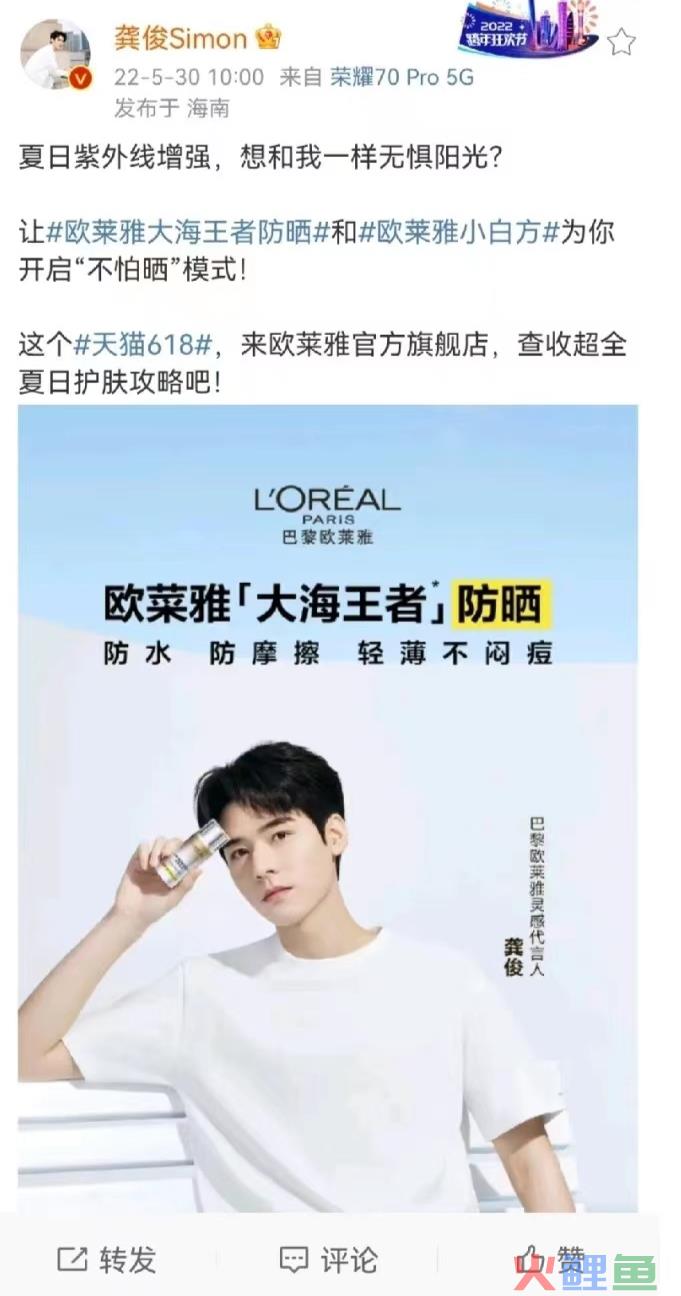Repost via the 转发 button
This screenshot has width=681, height=1296.
107,1260
